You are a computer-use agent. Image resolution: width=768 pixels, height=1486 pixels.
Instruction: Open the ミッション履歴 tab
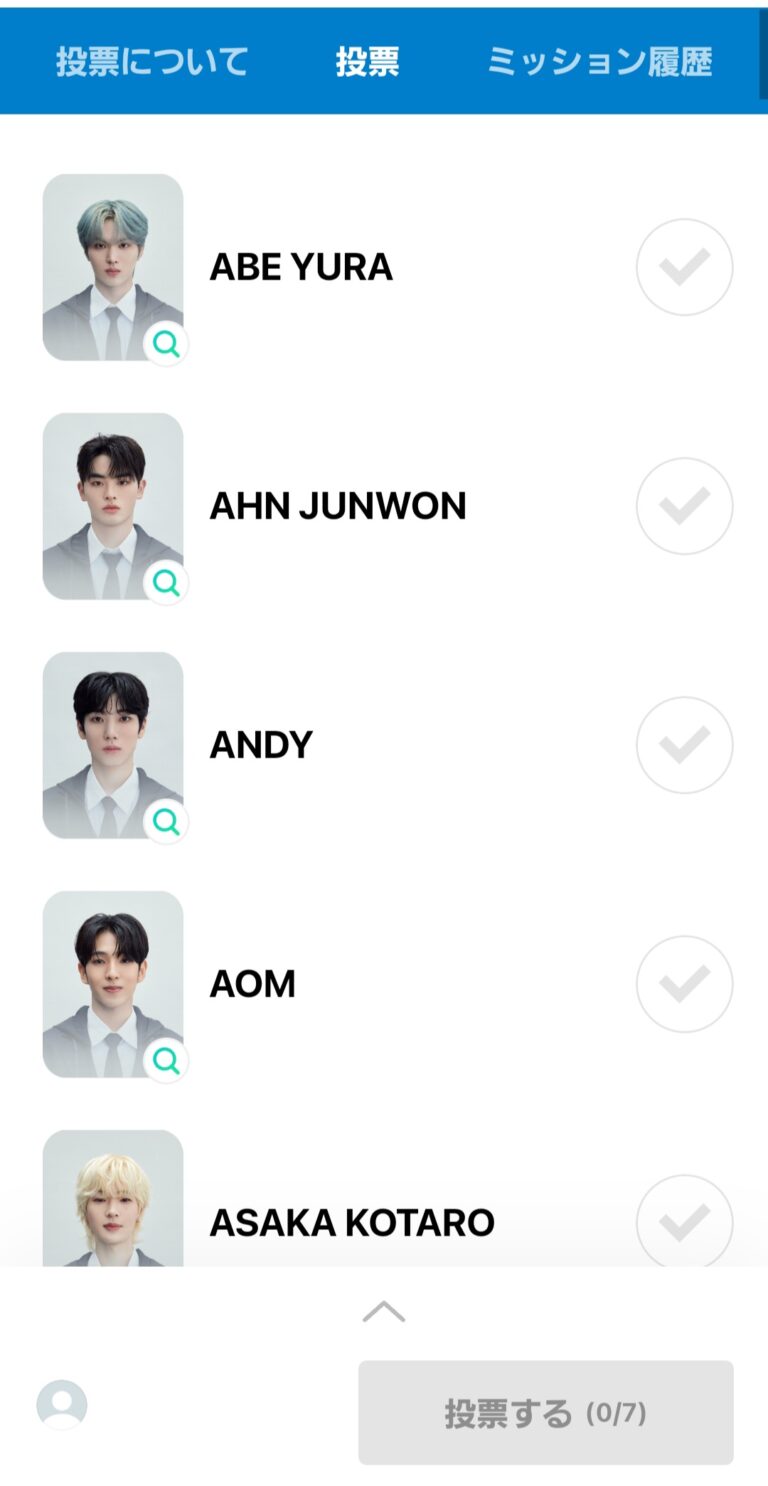[599, 62]
